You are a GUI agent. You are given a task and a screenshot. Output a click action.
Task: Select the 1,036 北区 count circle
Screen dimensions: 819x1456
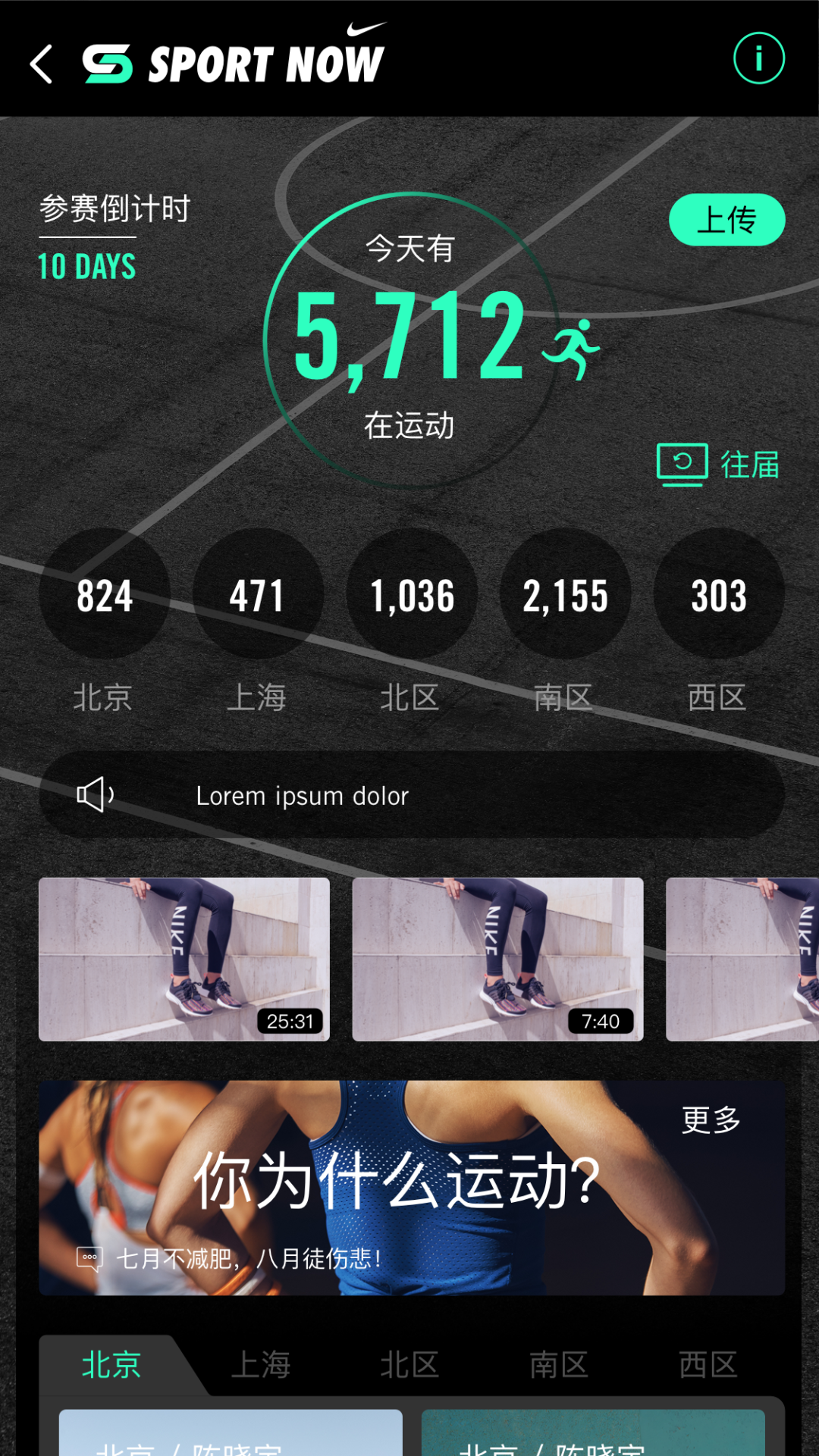[x=412, y=593]
